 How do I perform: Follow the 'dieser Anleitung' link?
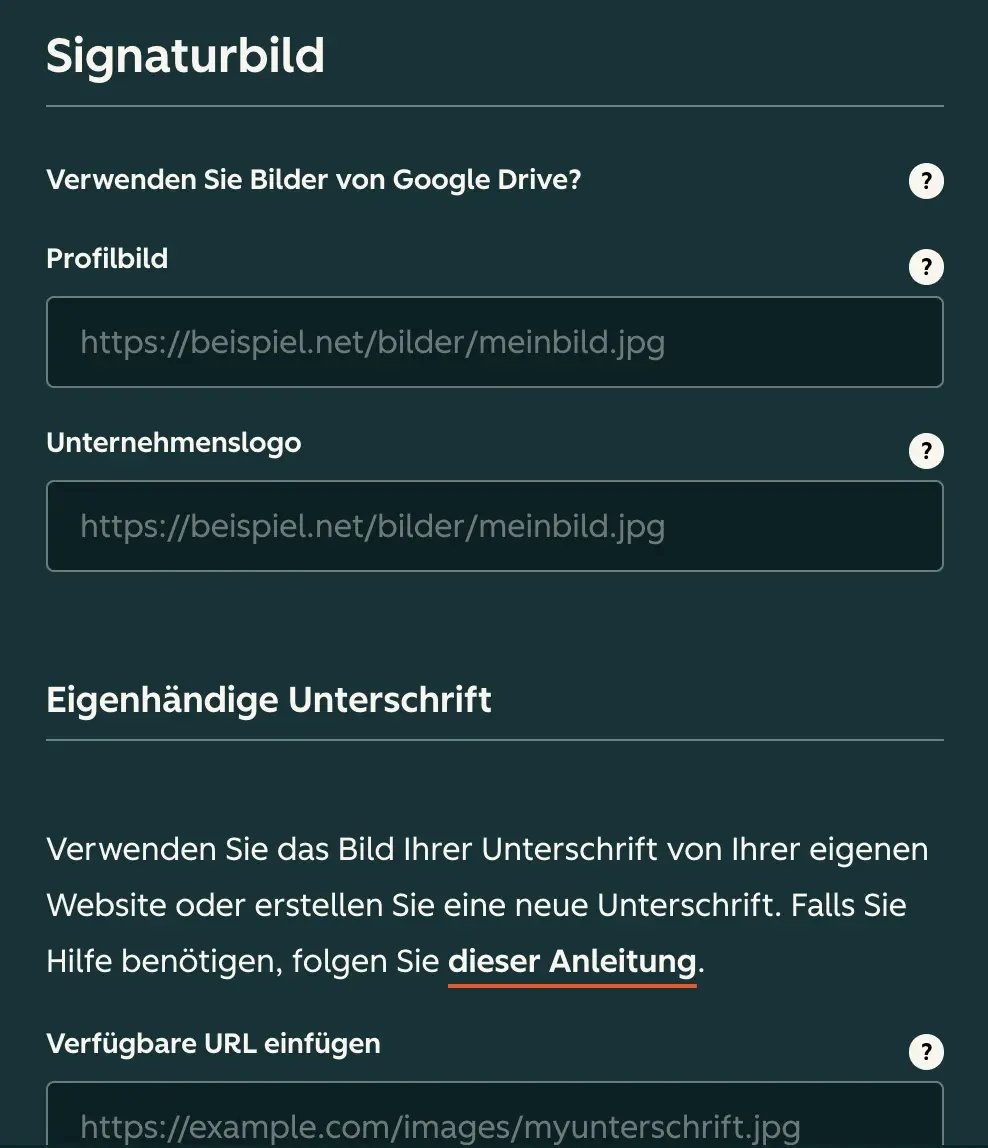click(571, 962)
